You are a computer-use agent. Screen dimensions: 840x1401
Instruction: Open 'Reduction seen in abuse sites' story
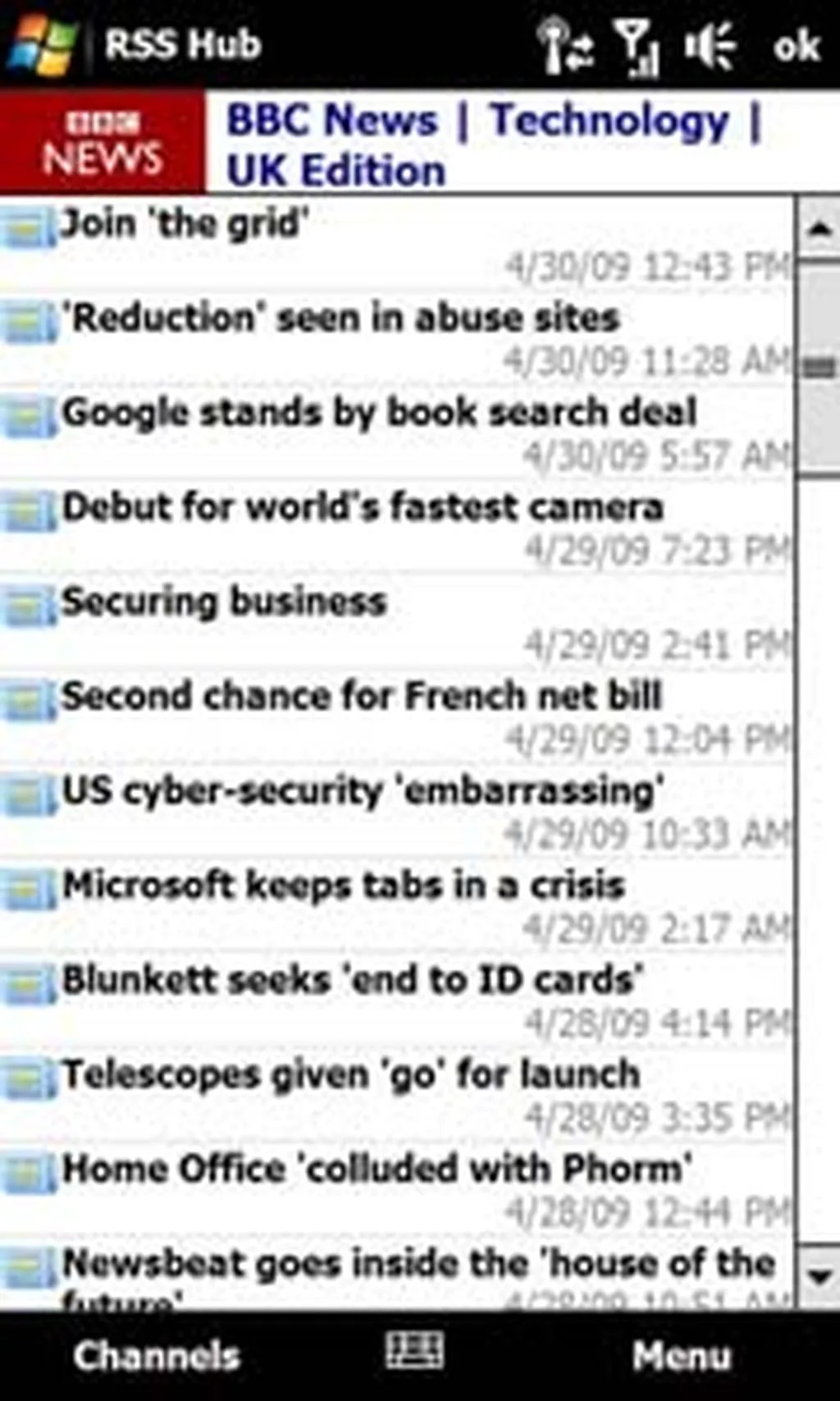click(x=340, y=318)
